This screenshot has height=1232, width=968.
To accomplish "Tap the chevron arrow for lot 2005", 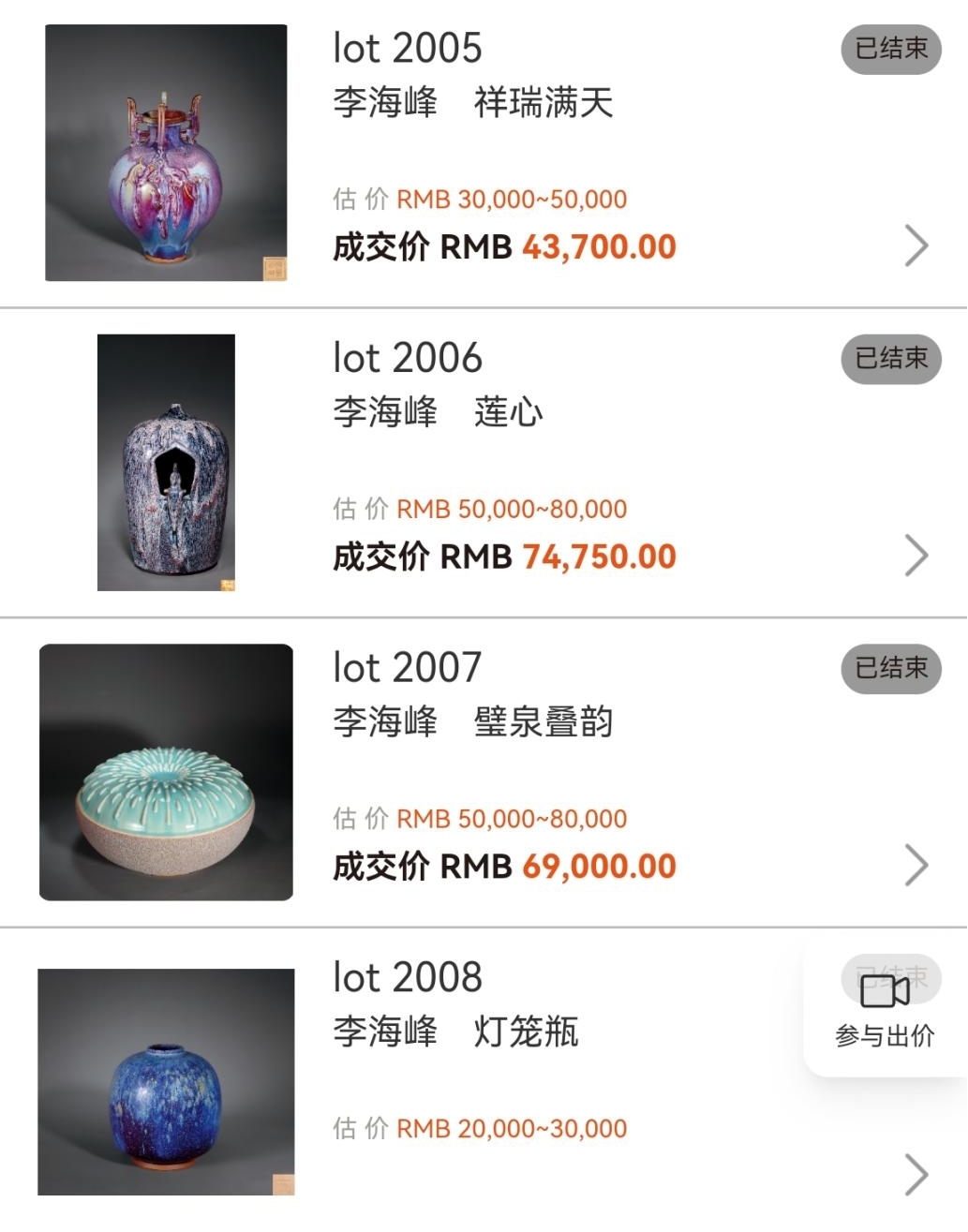I will [x=916, y=246].
